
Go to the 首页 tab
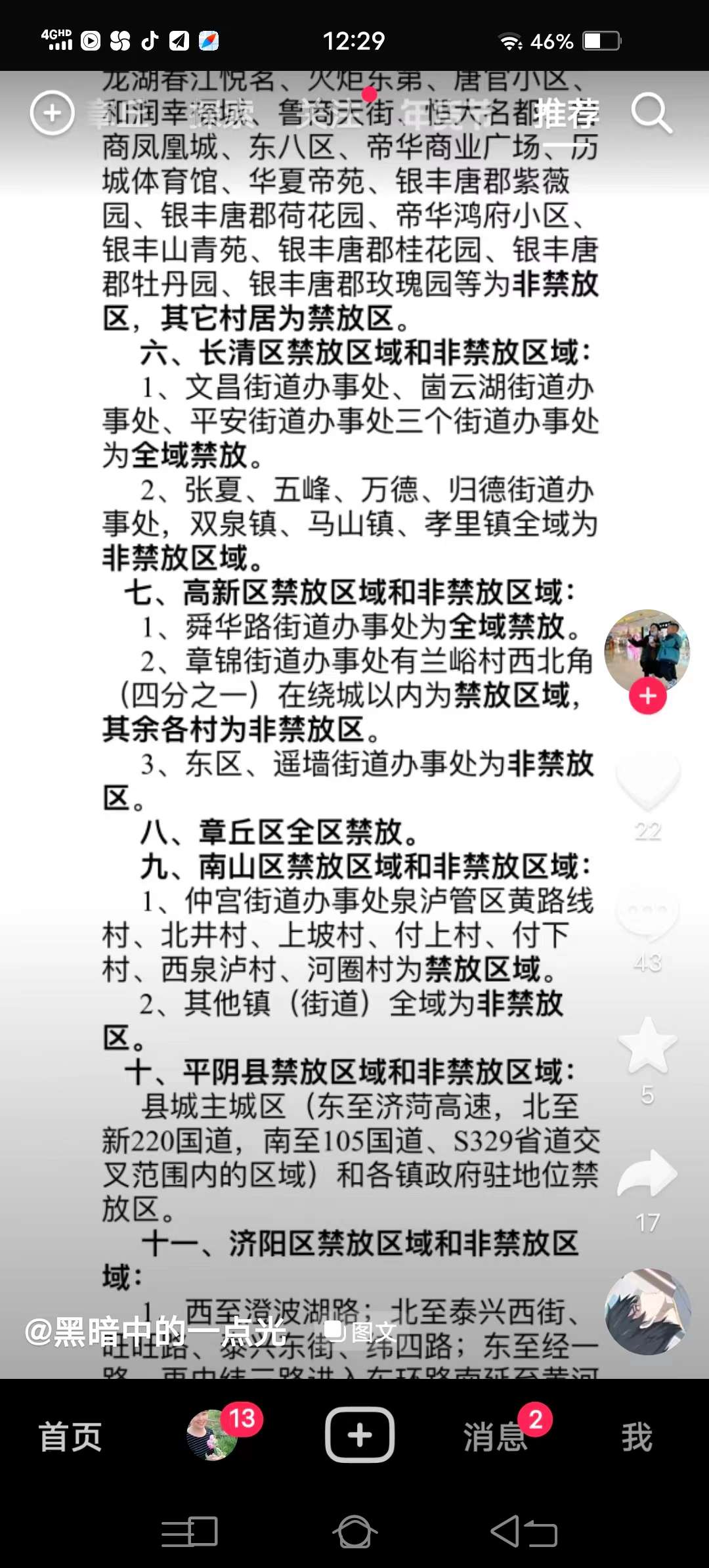[70, 1437]
